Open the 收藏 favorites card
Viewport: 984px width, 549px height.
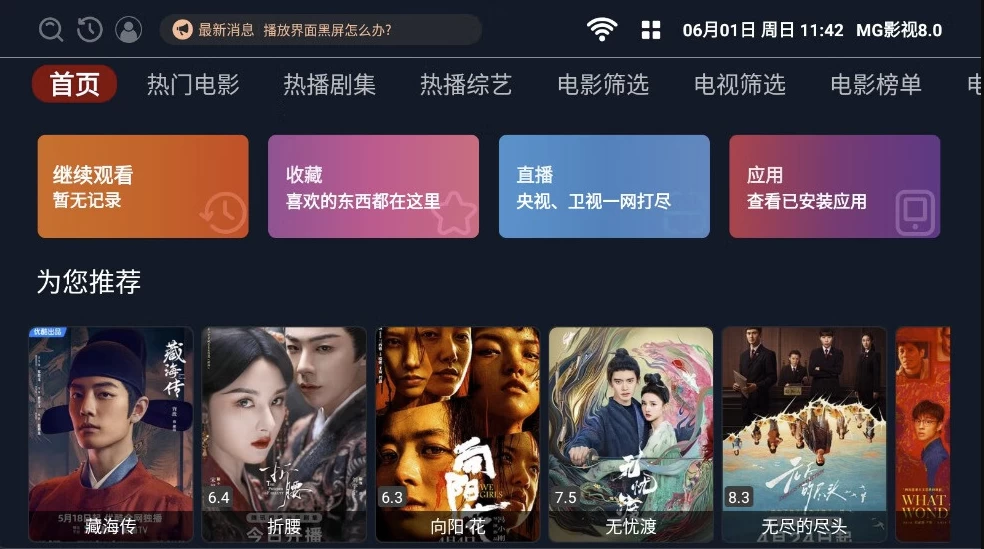[373, 187]
